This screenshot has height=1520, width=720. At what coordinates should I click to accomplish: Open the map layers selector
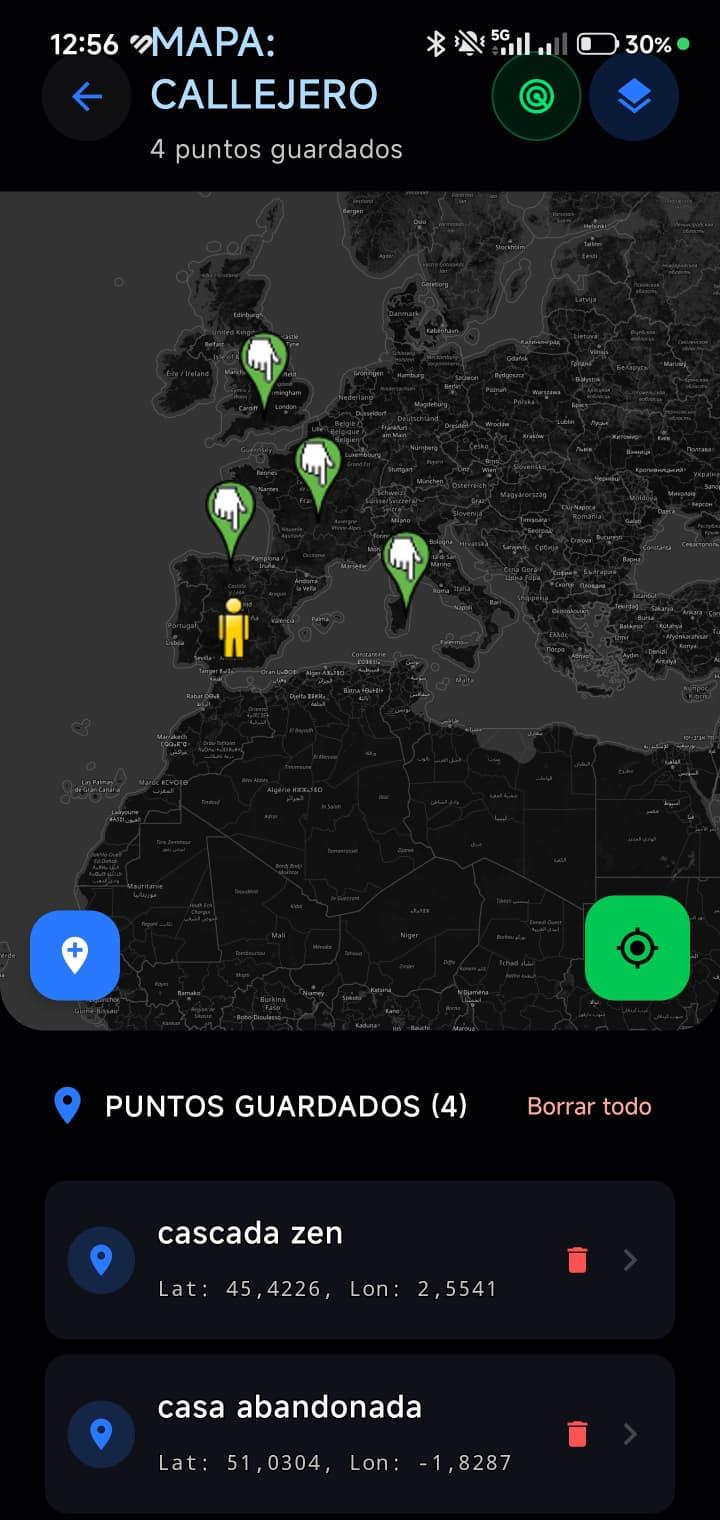click(634, 97)
